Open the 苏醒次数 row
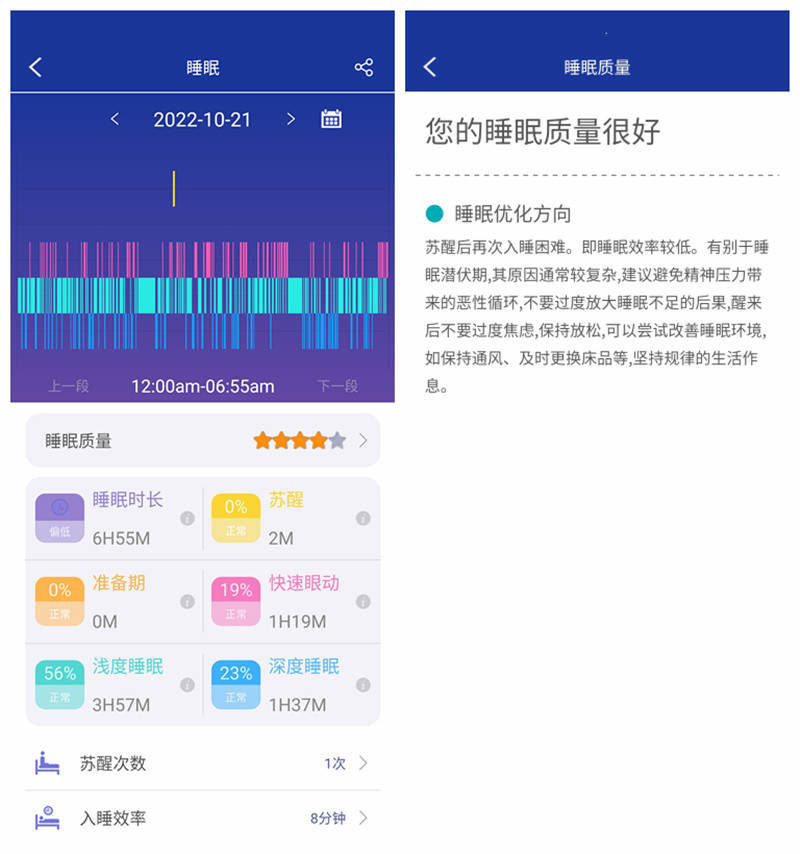Viewport: 800px width, 854px height. coord(203,763)
